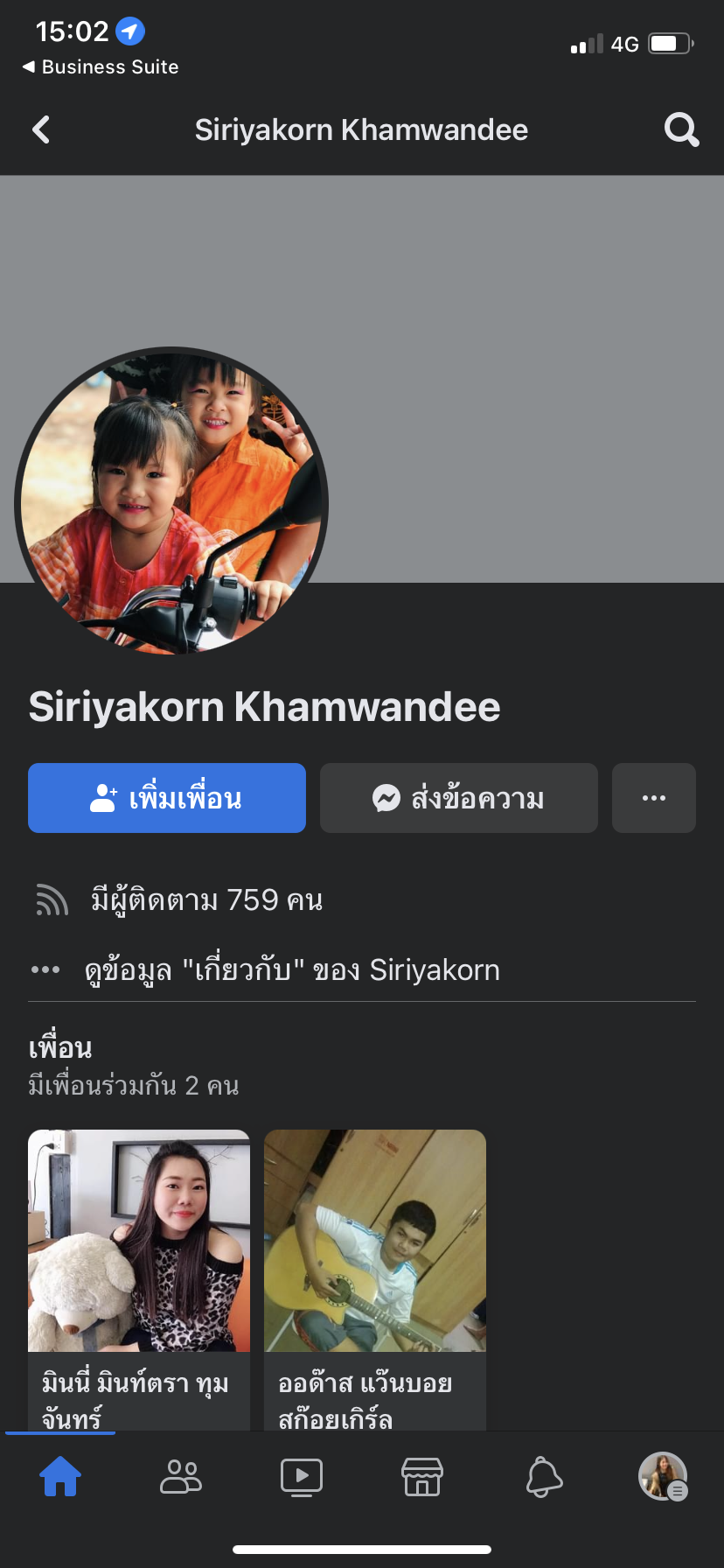Switch to the Friends tab
This screenshot has height=1568, width=724.
(x=181, y=1477)
